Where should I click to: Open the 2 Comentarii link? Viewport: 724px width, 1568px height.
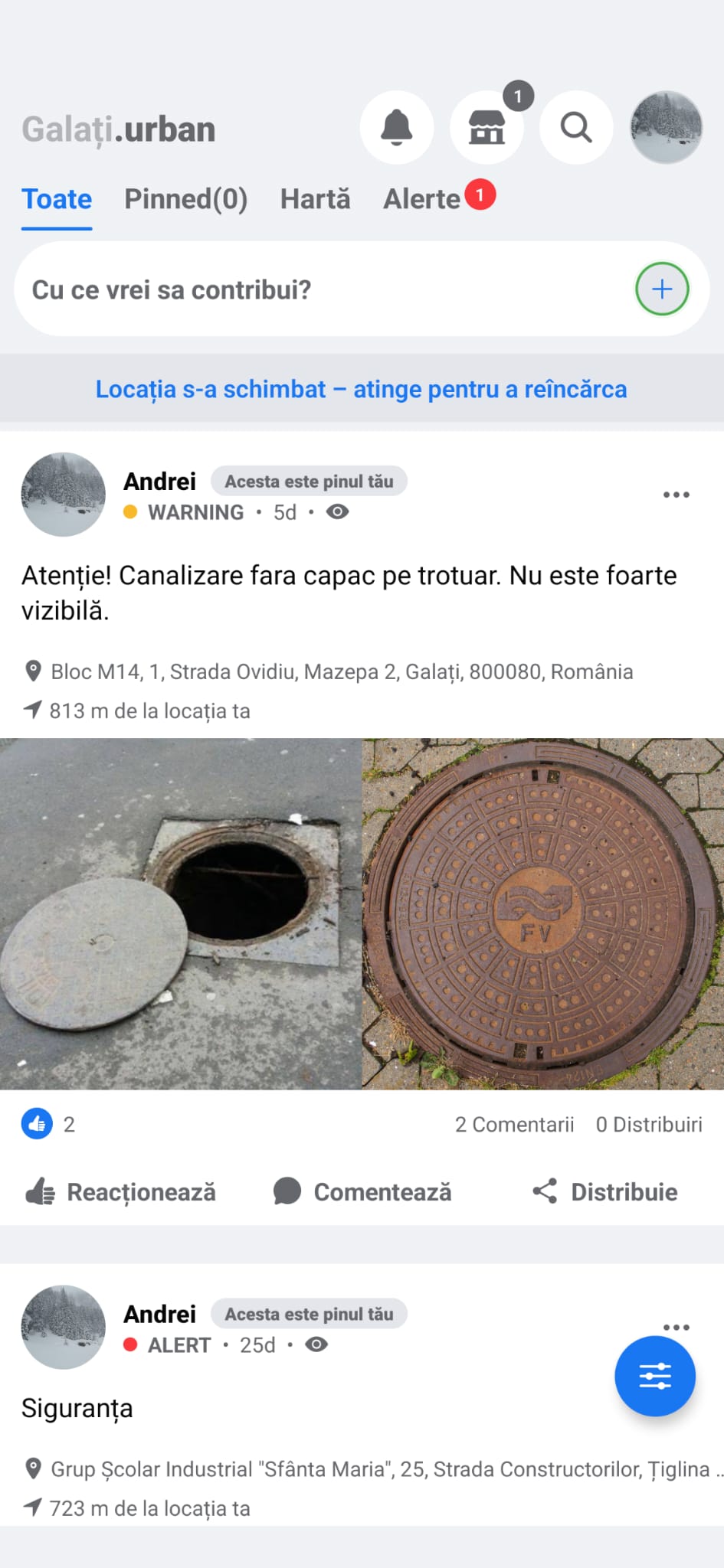tap(515, 1124)
